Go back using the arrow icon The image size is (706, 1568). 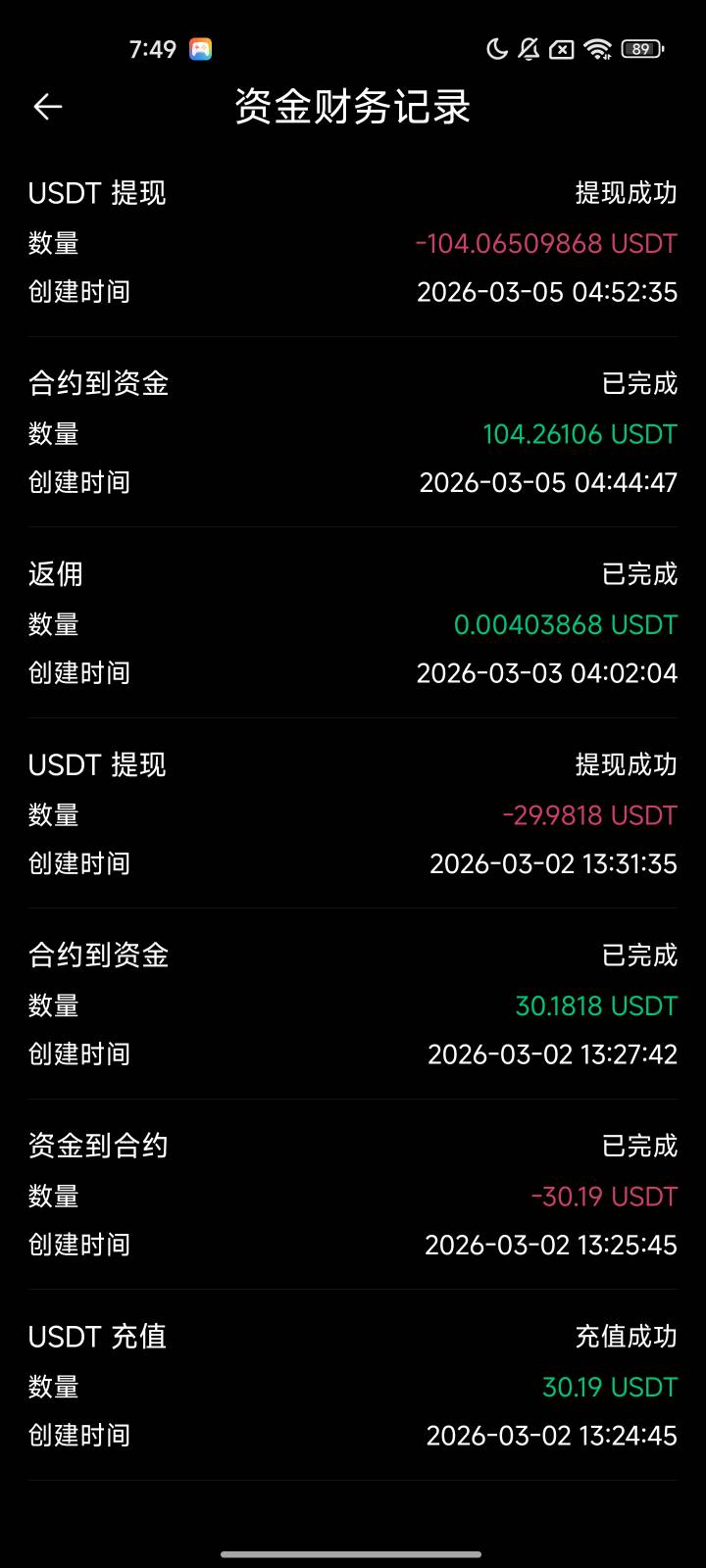(47, 107)
